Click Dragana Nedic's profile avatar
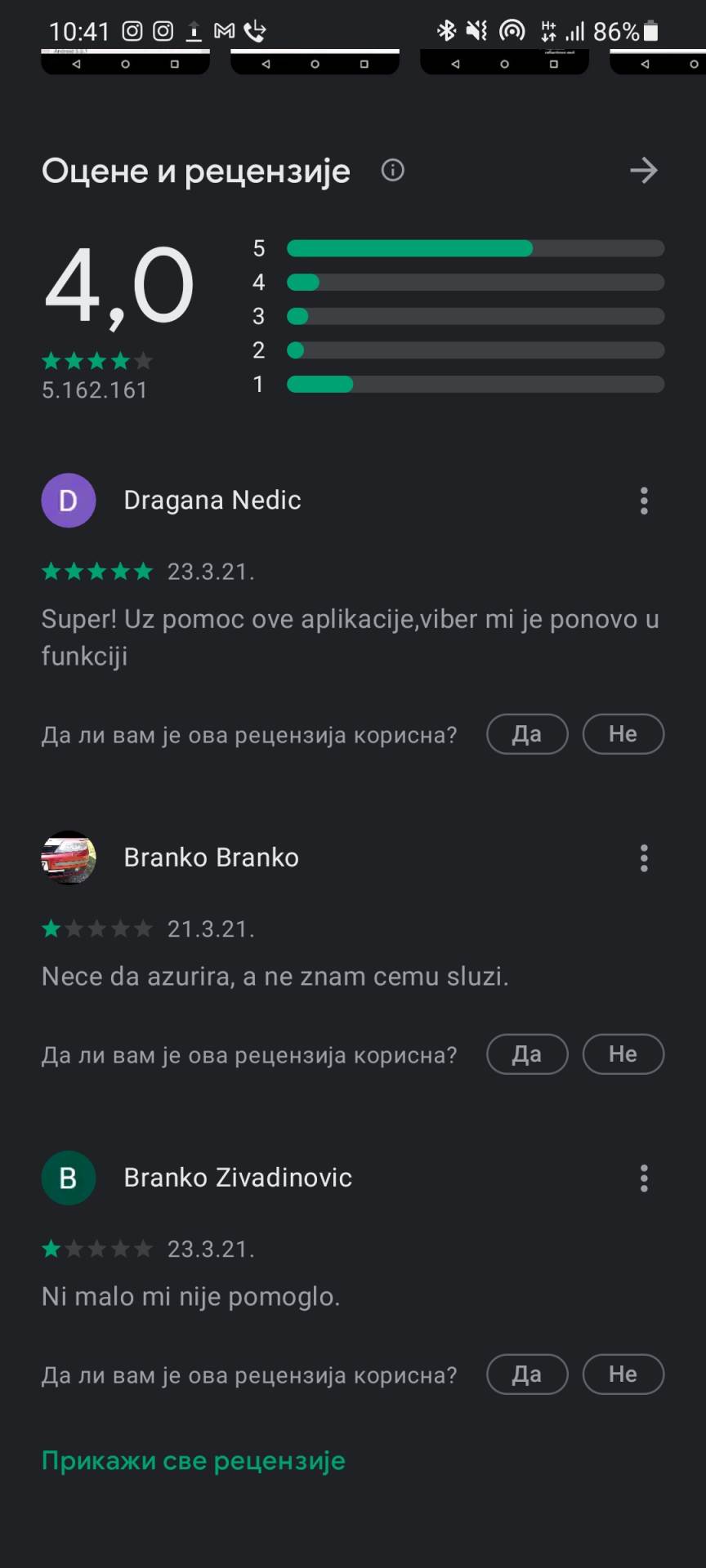 (69, 501)
